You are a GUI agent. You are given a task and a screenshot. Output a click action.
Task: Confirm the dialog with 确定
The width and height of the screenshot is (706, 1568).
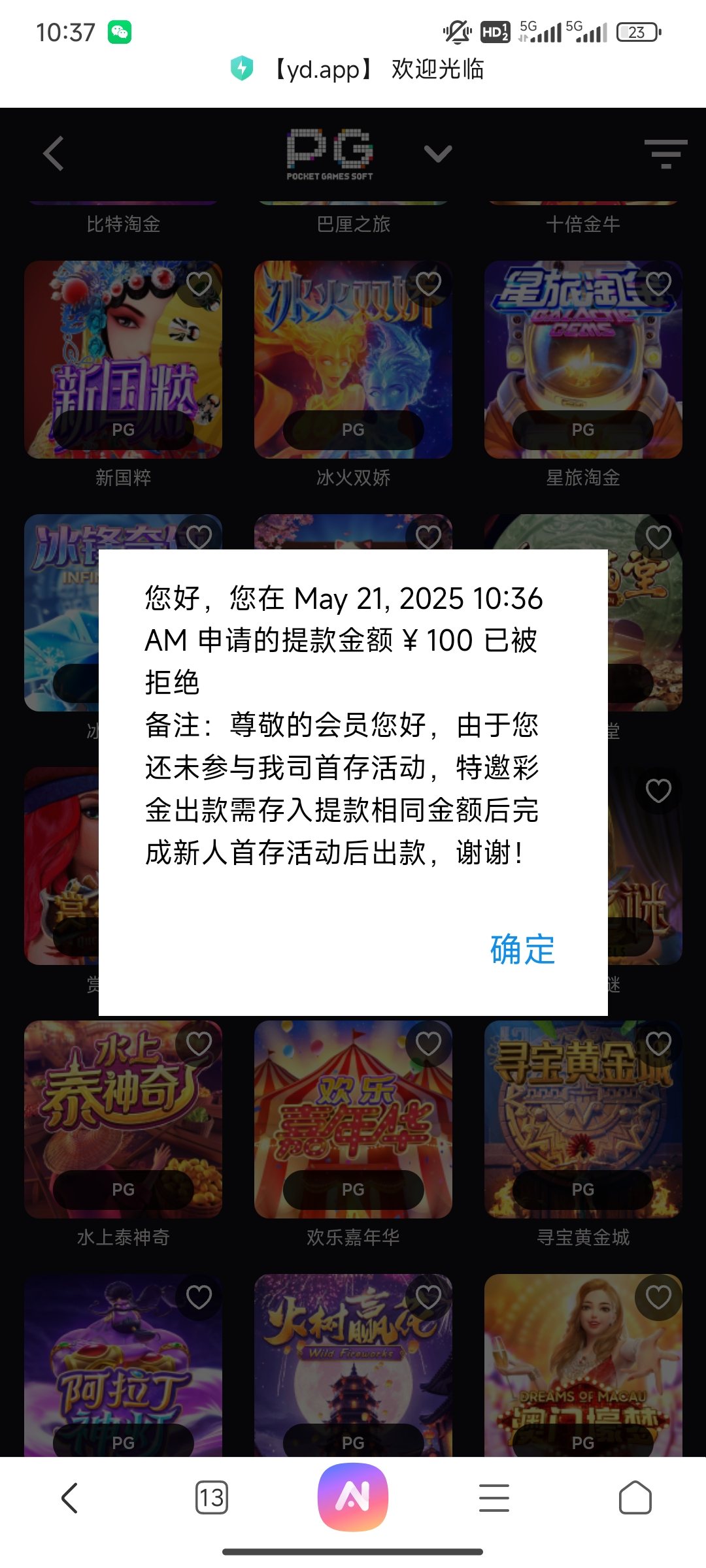point(522,949)
